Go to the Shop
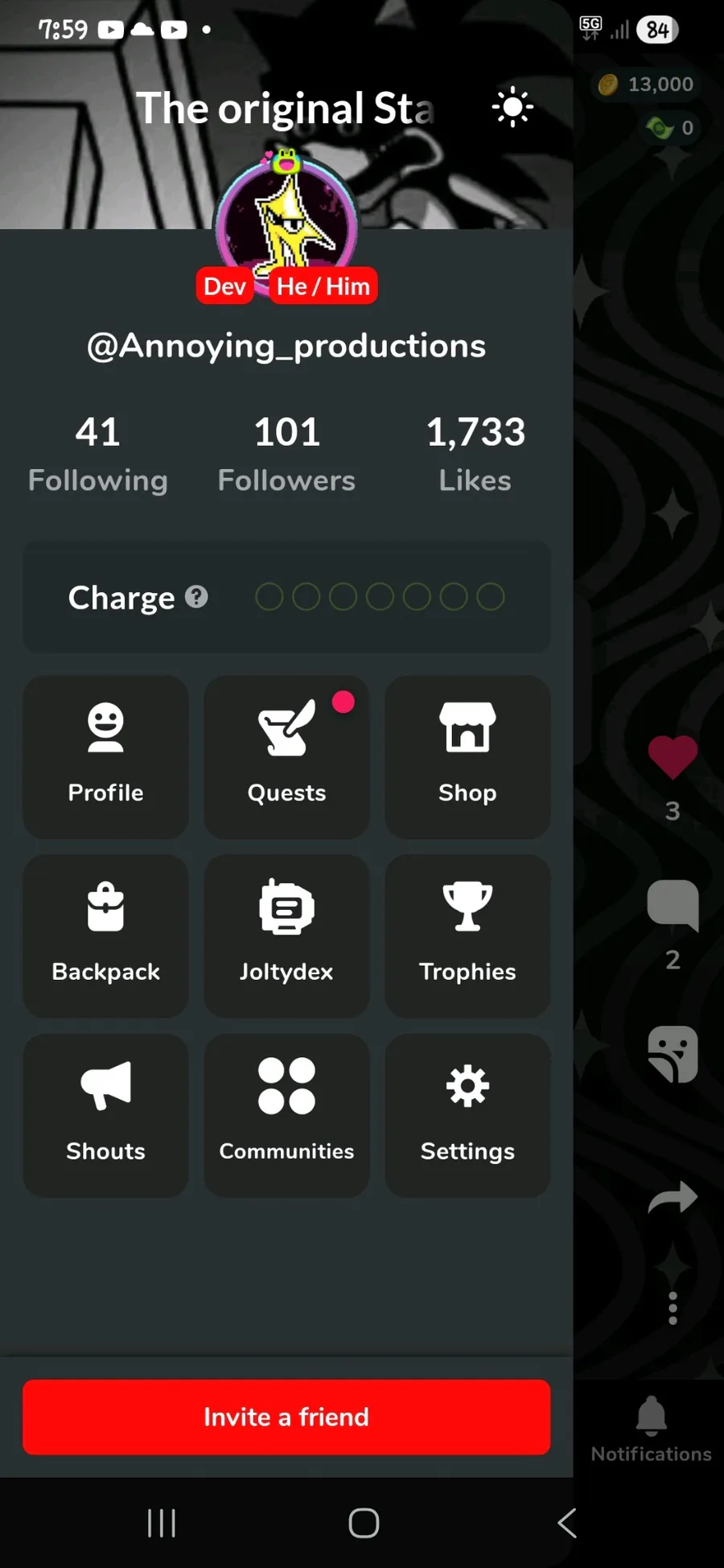This screenshot has height=1568, width=724. [x=467, y=756]
